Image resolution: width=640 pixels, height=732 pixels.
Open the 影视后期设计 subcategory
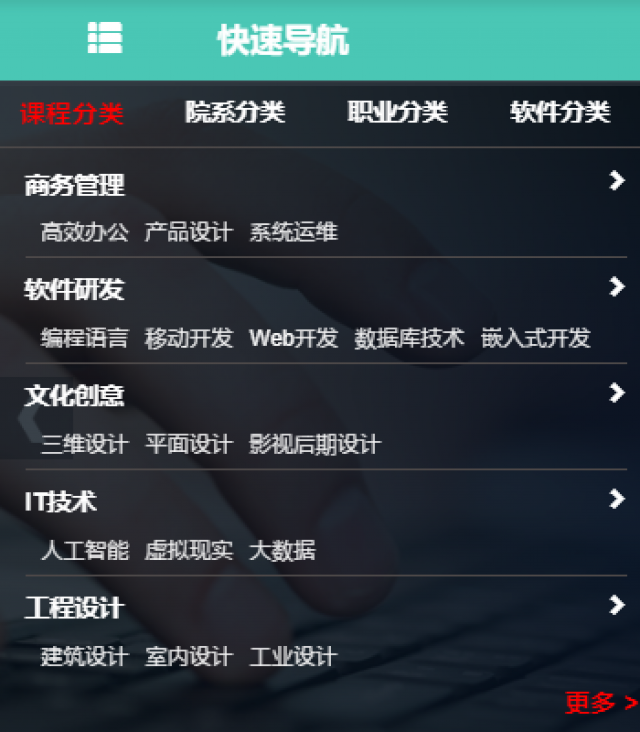[314, 445]
